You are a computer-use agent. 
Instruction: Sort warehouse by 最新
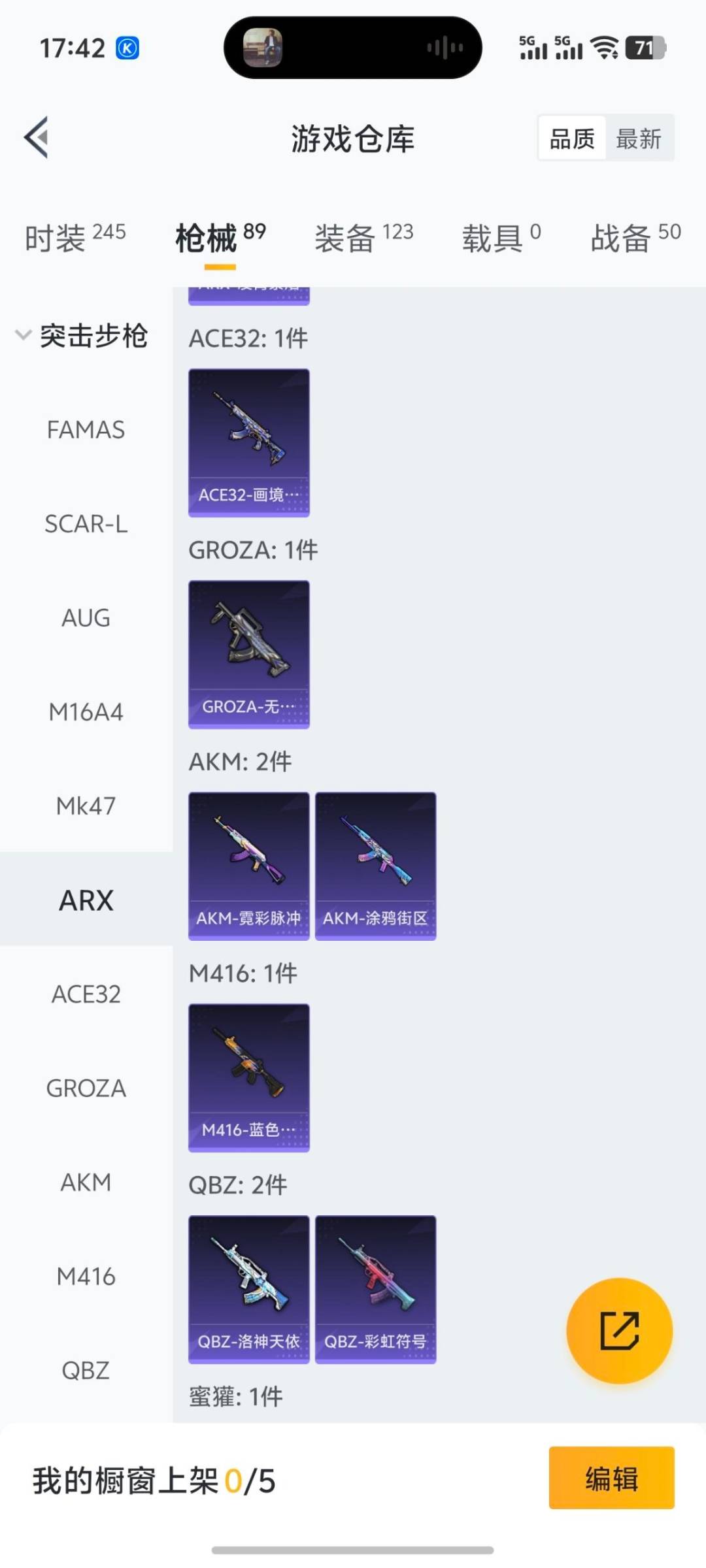pyautogui.click(x=639, y=139)
